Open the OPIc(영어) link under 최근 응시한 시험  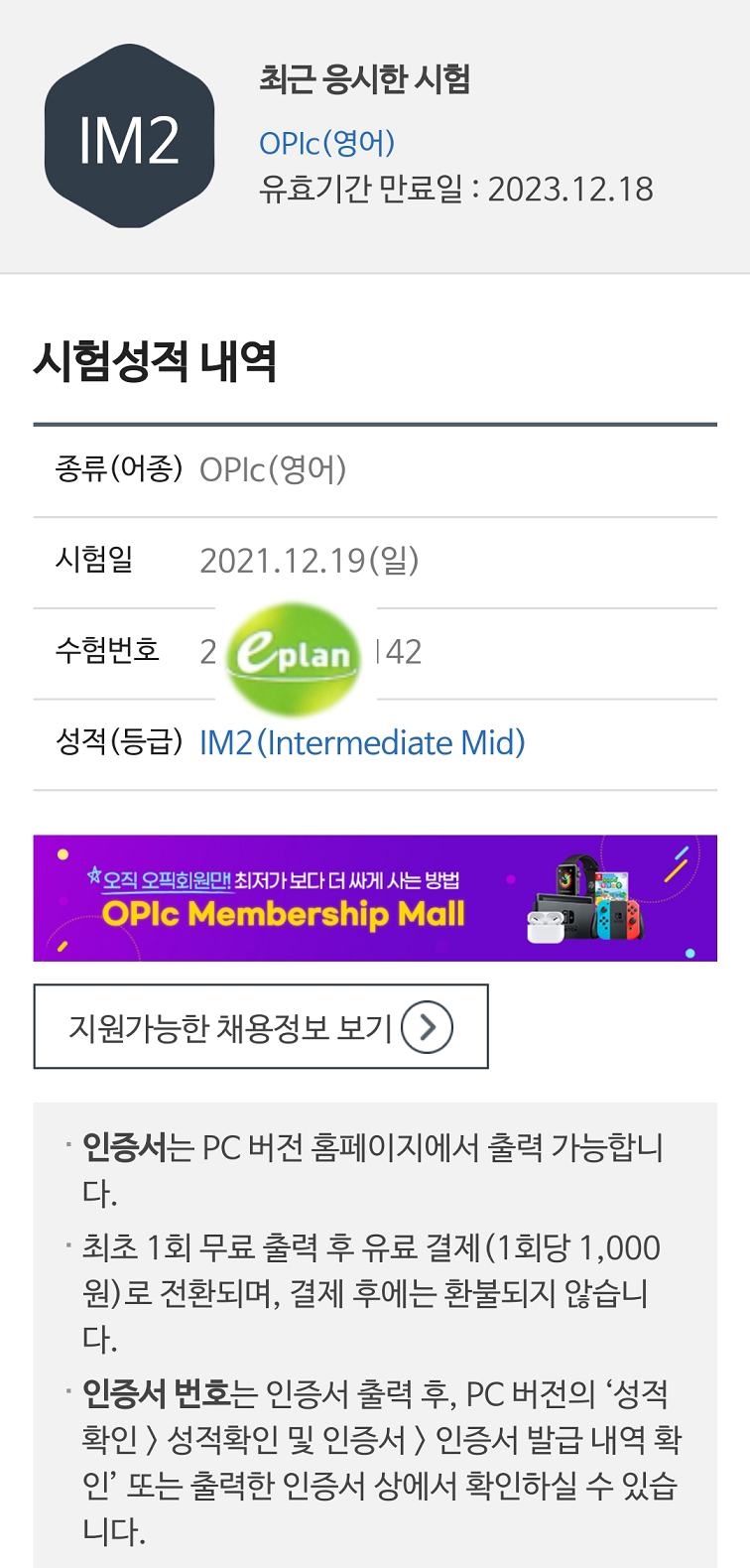[x=326, y=143]
